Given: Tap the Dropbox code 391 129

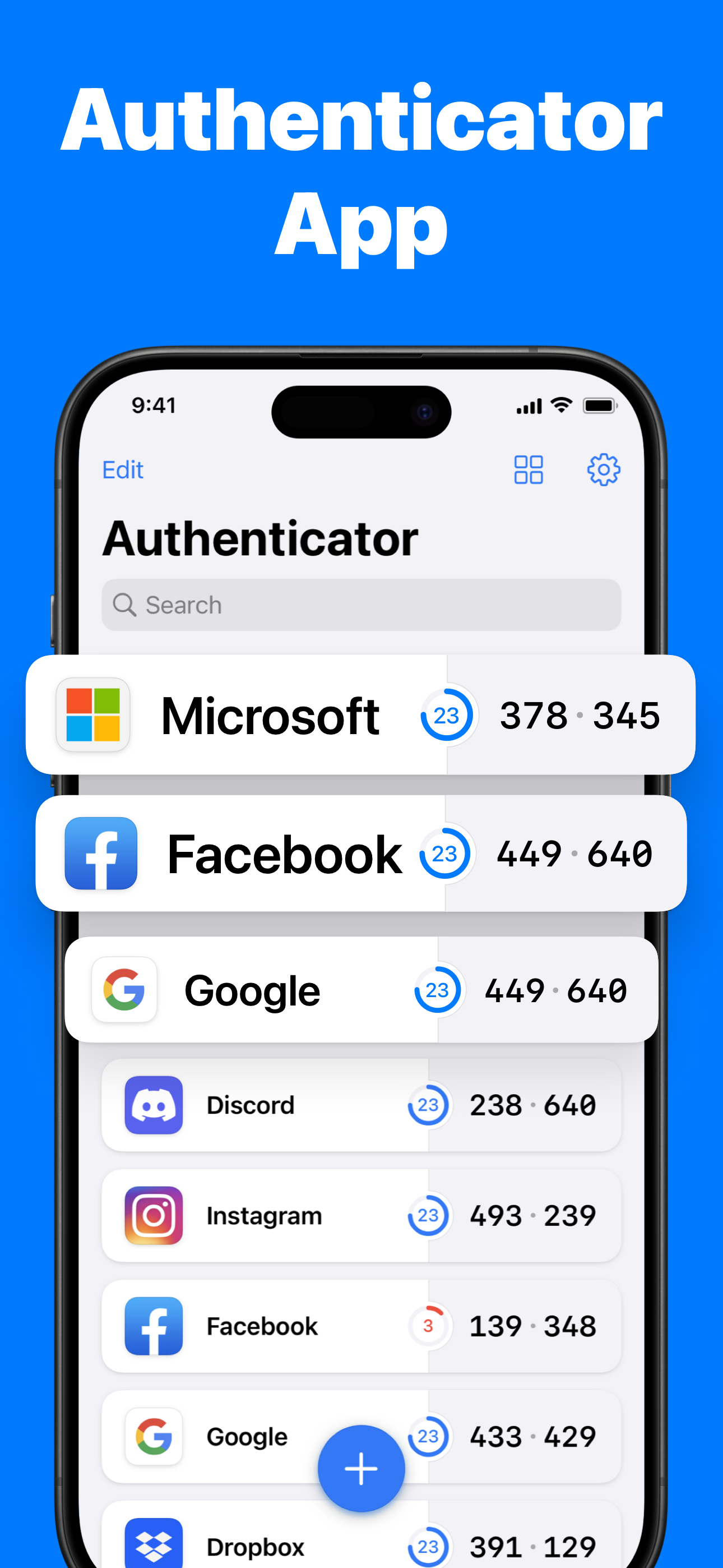Looking at the screenshot, I should [x=532, y=1546].
